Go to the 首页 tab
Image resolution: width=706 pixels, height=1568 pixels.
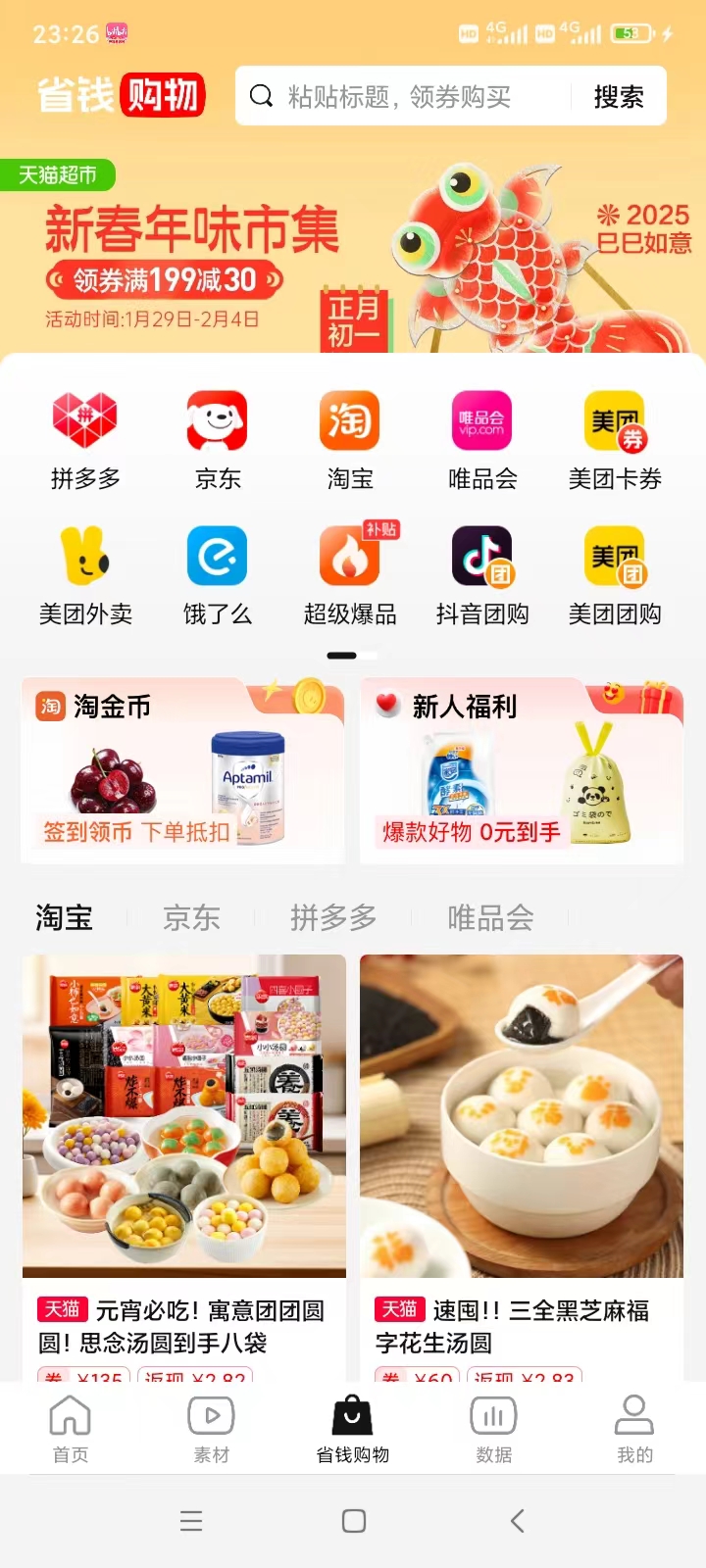71,1429
